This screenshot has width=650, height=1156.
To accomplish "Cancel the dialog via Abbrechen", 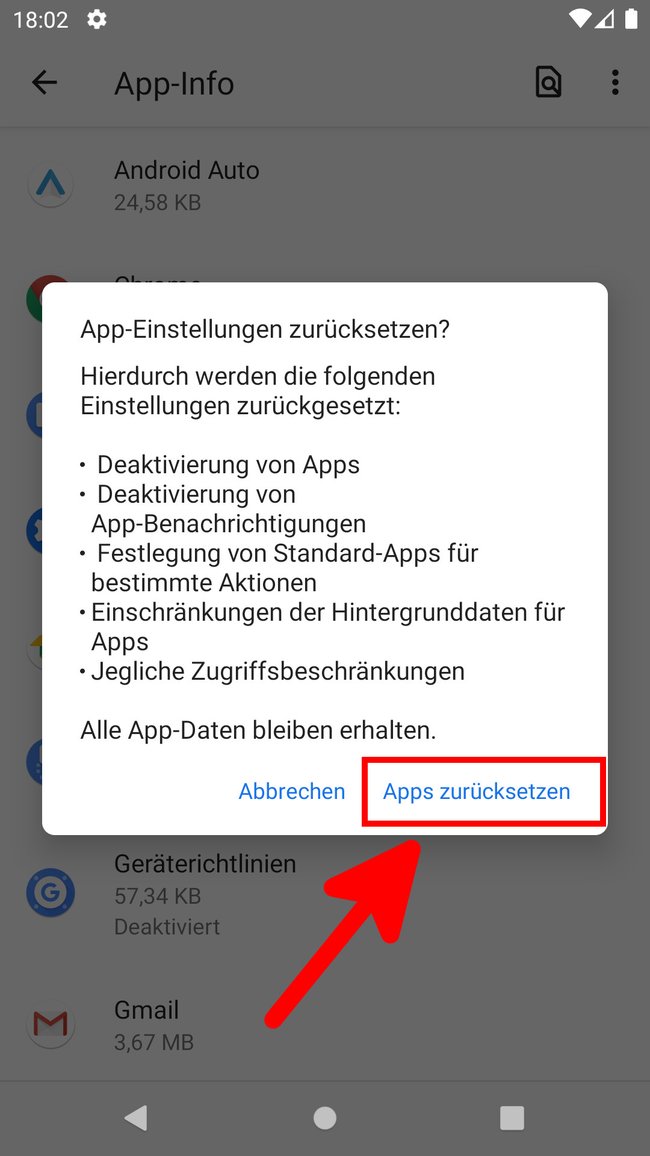I will pyautogui.click(x=292, y=791).
